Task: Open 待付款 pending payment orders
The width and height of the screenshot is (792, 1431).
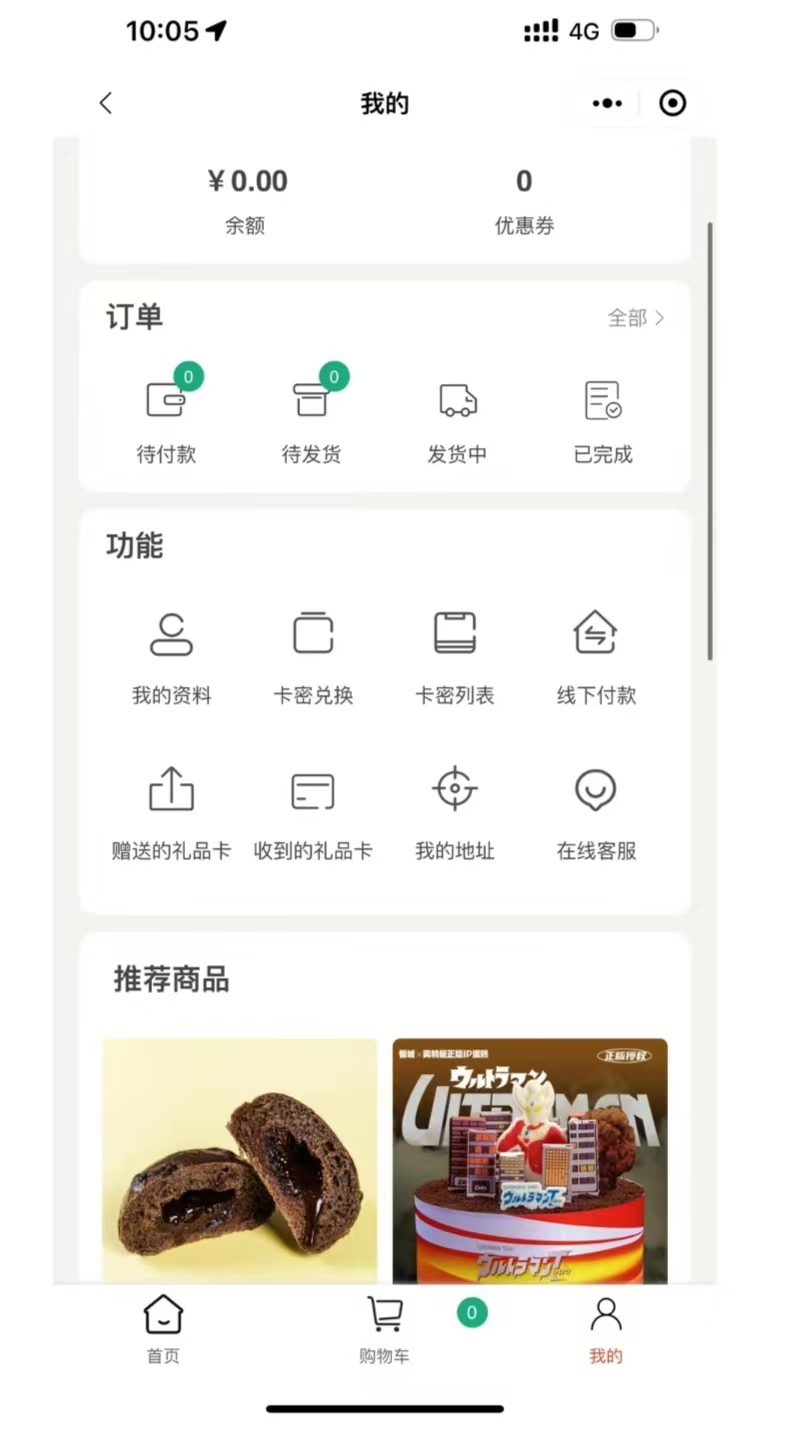Action: point(166,420)
